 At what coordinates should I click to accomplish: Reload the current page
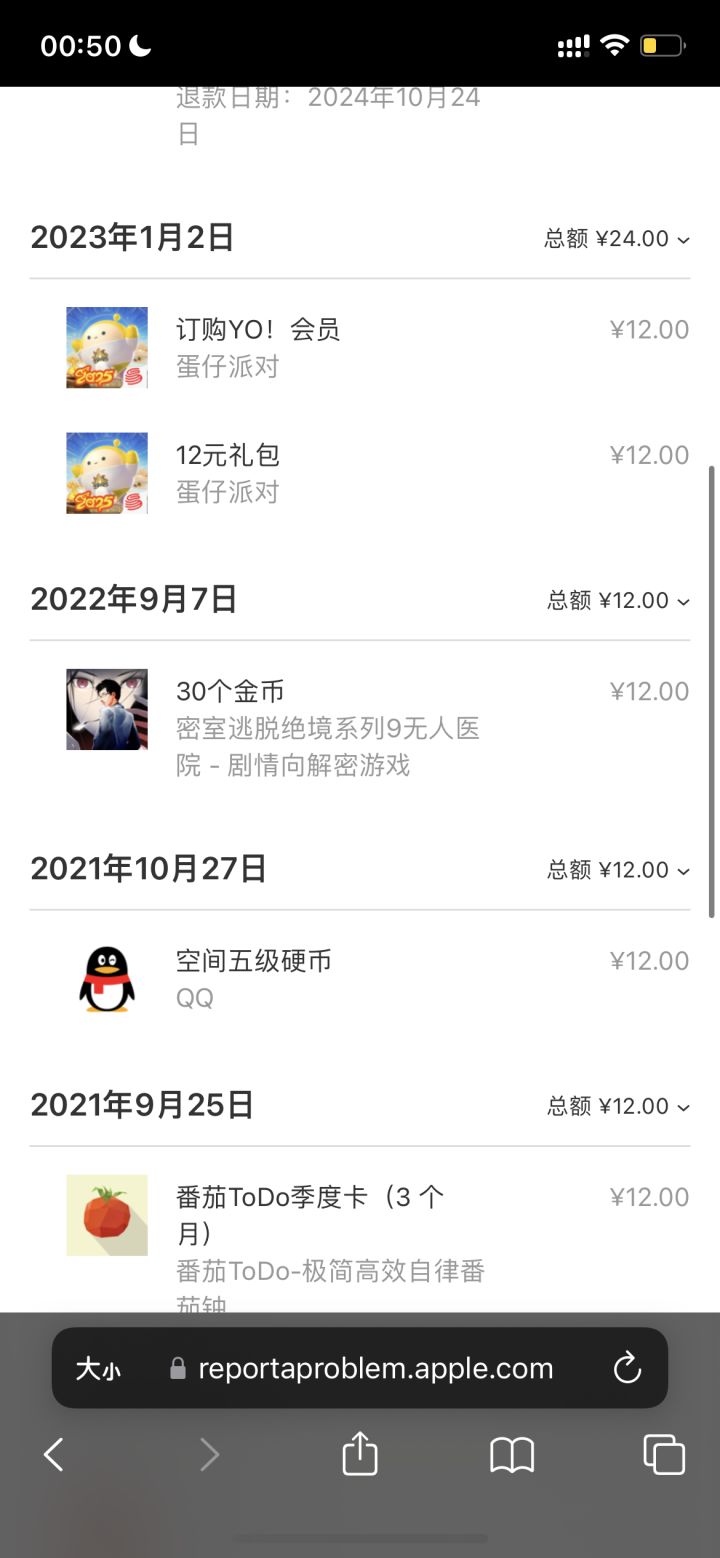(x=627, y=1369)
